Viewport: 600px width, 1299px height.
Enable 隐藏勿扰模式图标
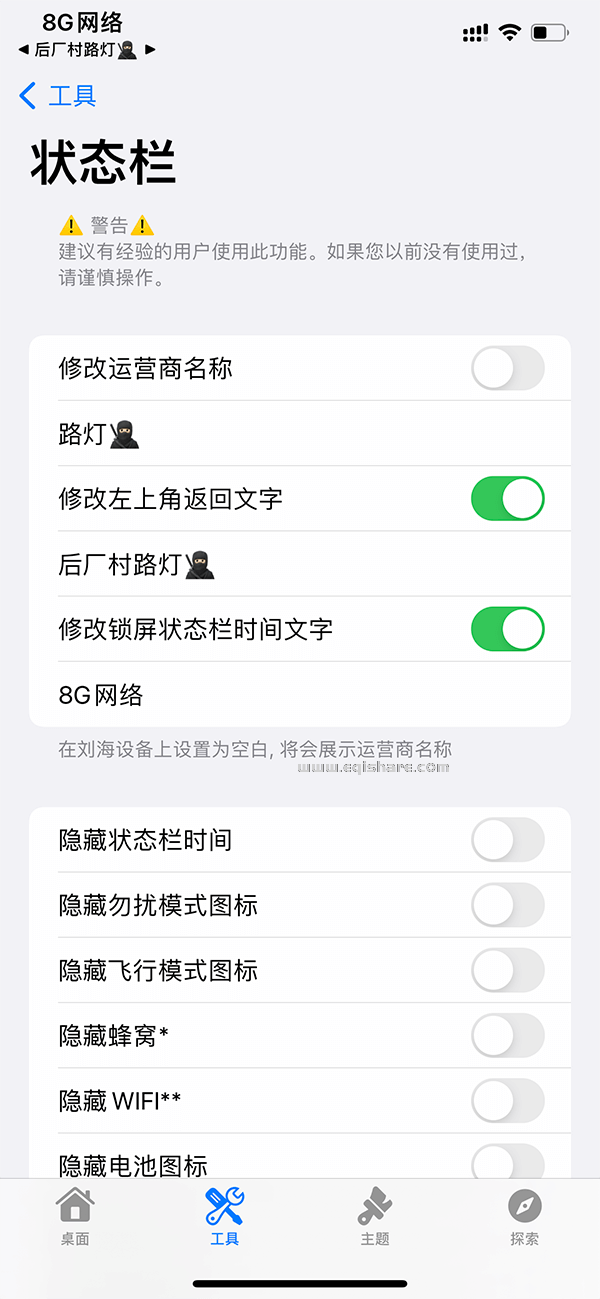tap(507, 905)
